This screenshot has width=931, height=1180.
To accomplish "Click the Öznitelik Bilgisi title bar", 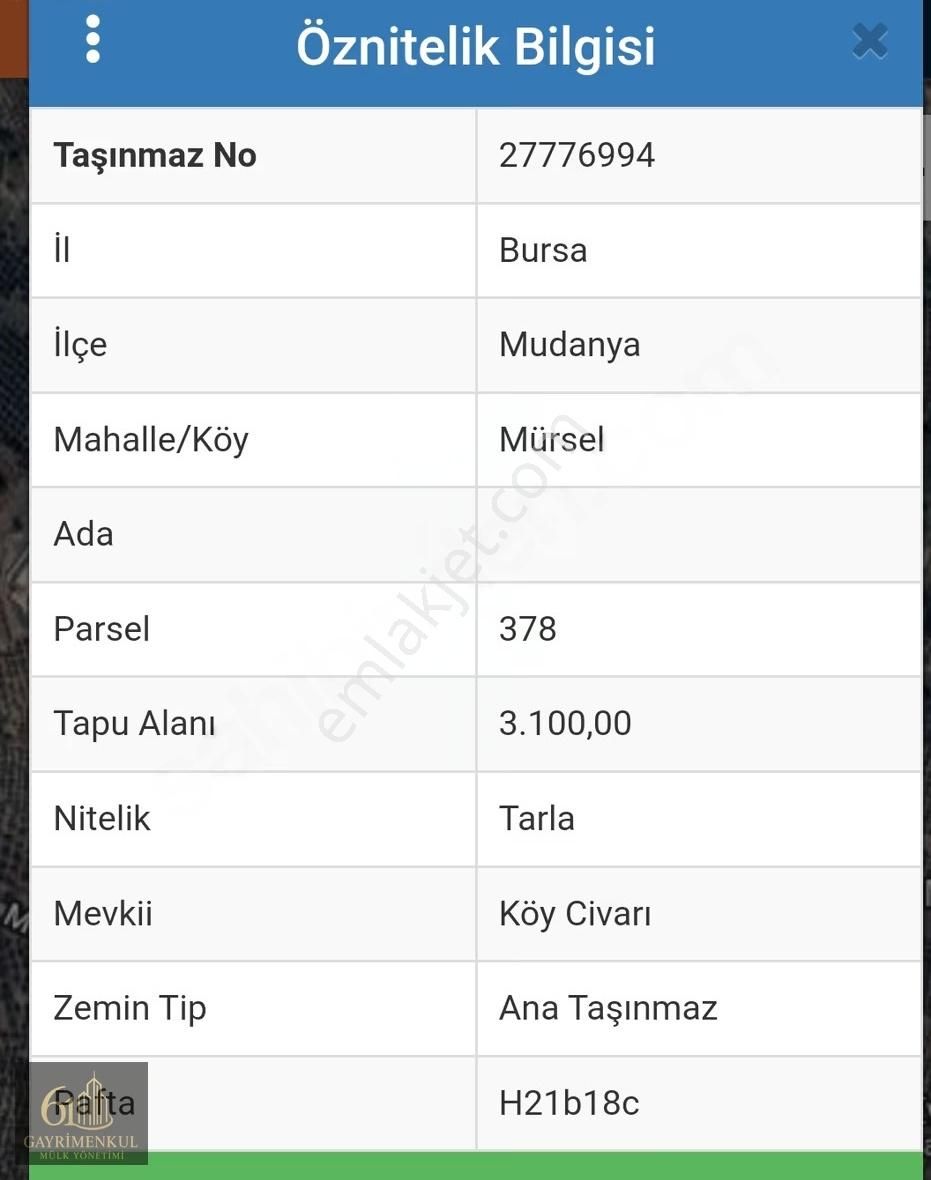I will point(475,47).
